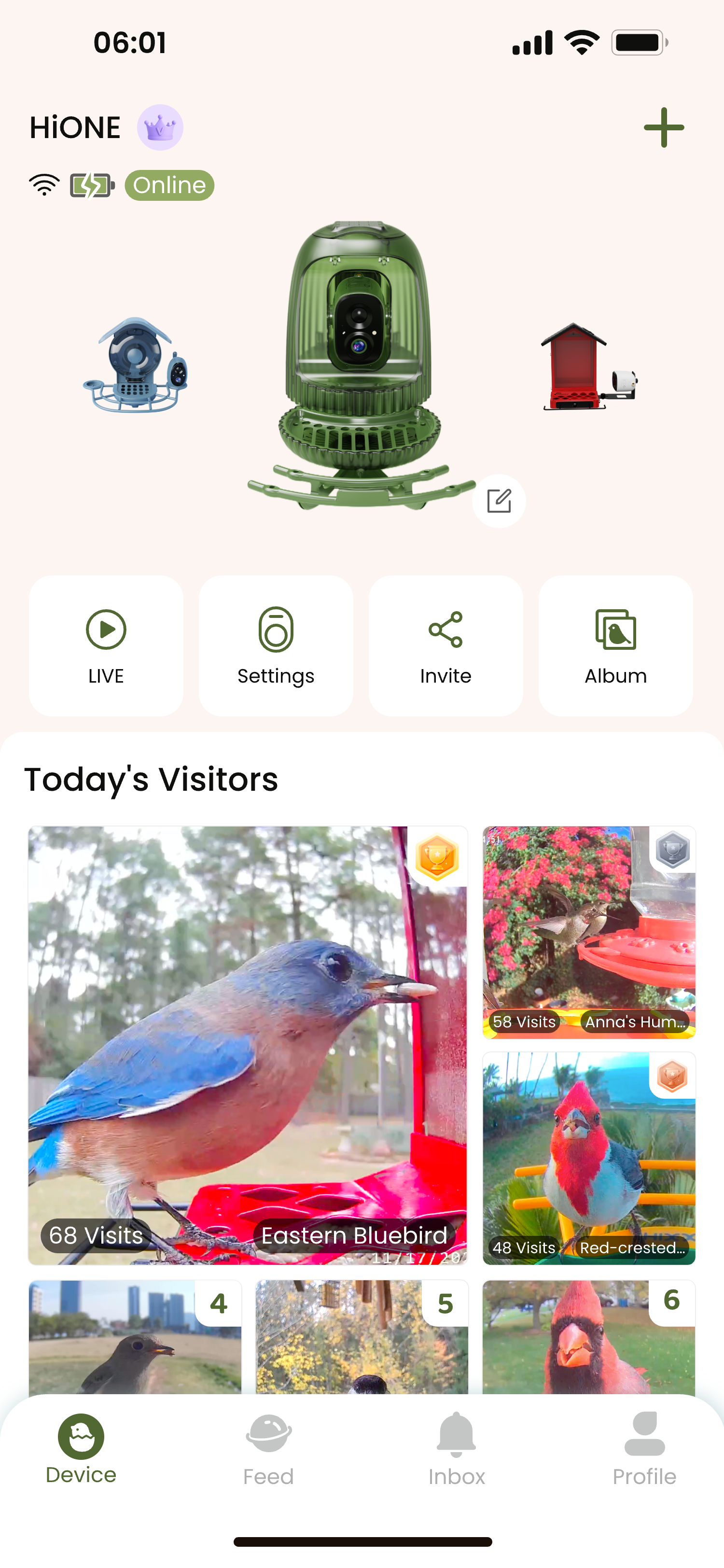Select the blue bird feeder device

click(x=136, y=365)
